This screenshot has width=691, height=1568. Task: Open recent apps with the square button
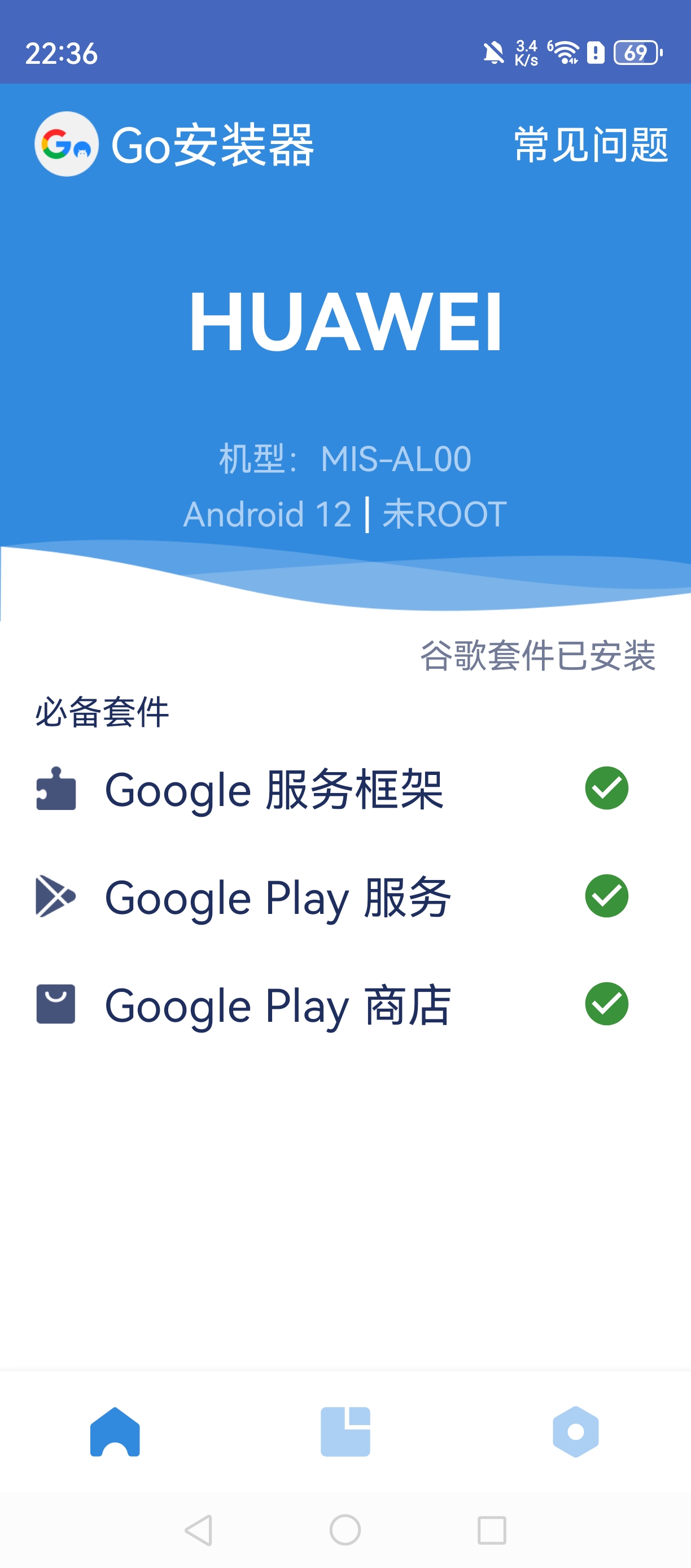tap(492, 1530)
